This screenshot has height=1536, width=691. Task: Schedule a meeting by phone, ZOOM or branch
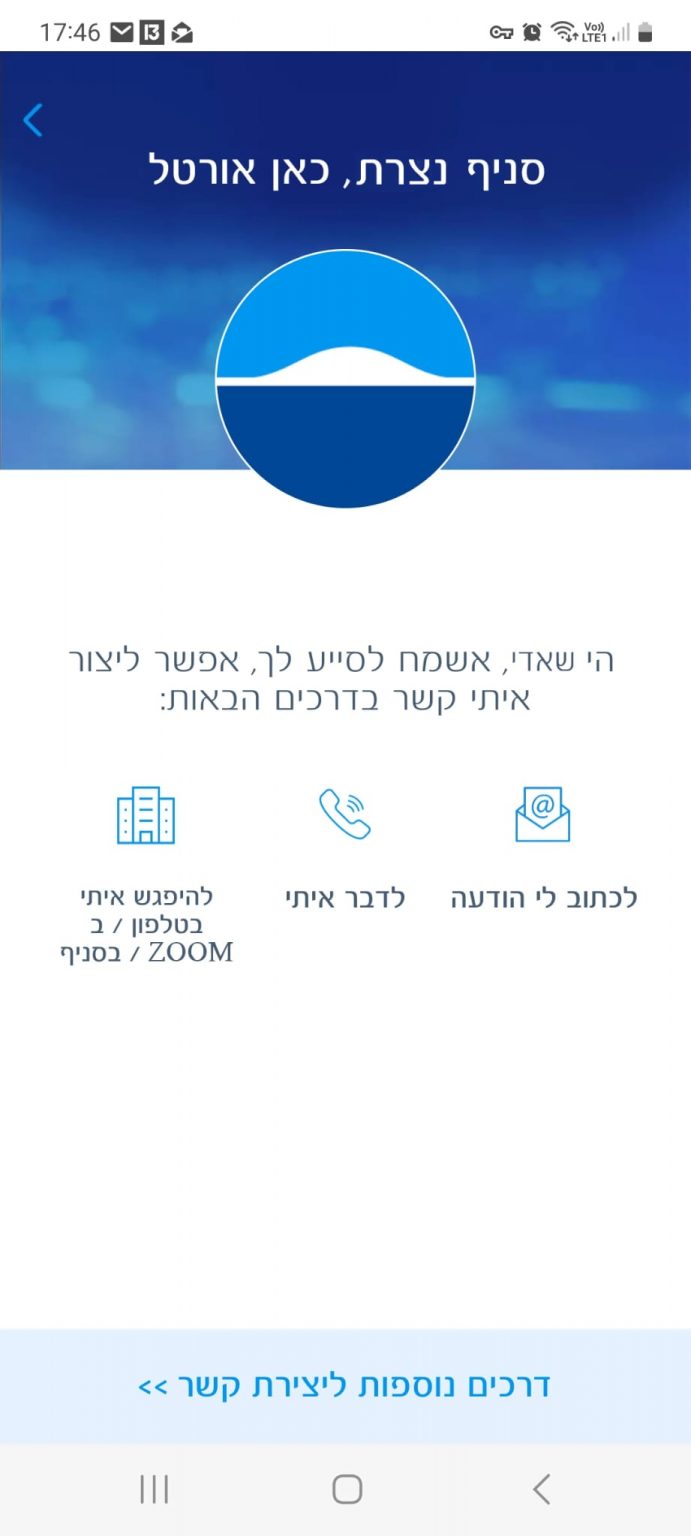click(146, 872)
